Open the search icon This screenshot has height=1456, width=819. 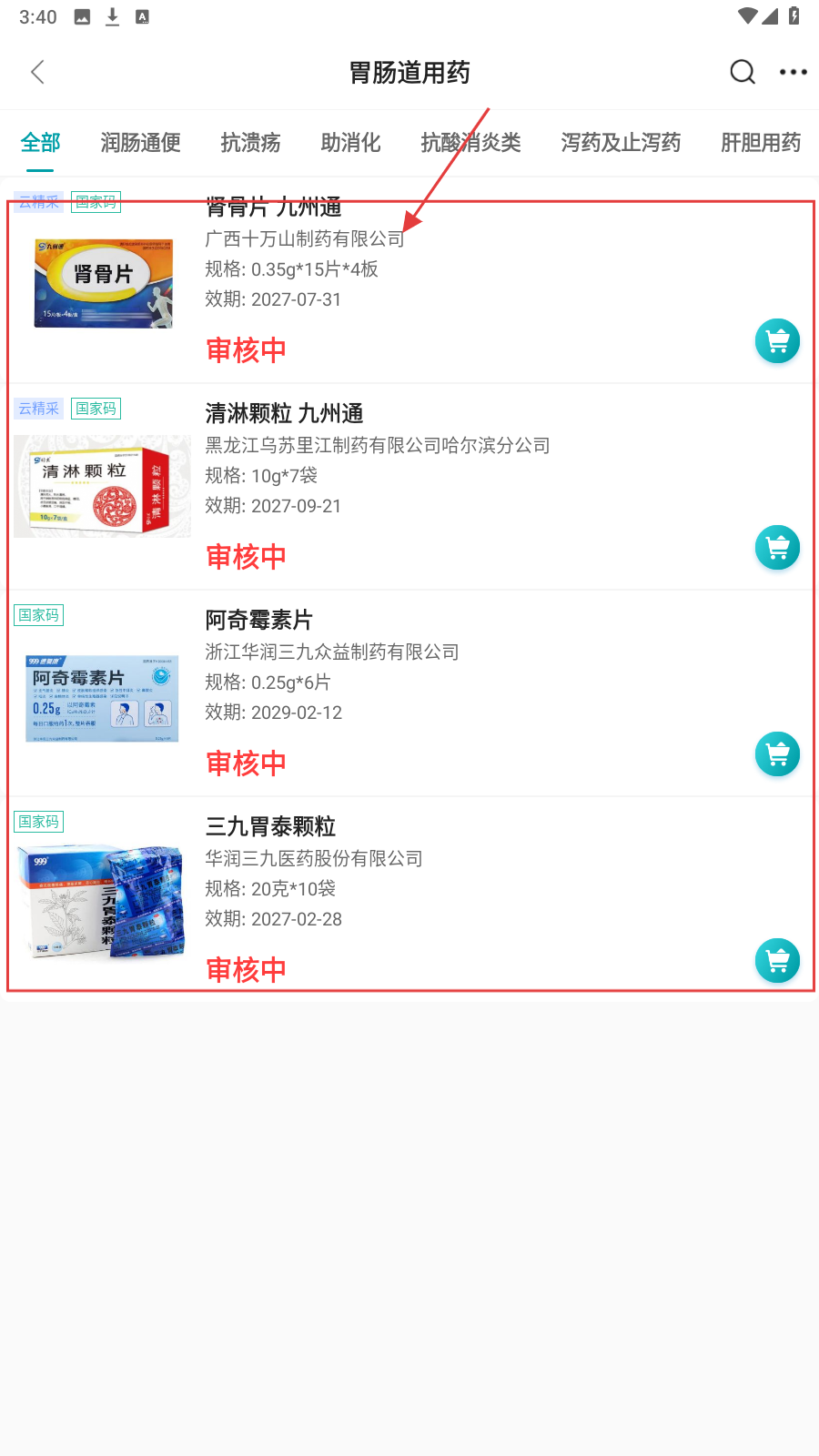[743, 73]
